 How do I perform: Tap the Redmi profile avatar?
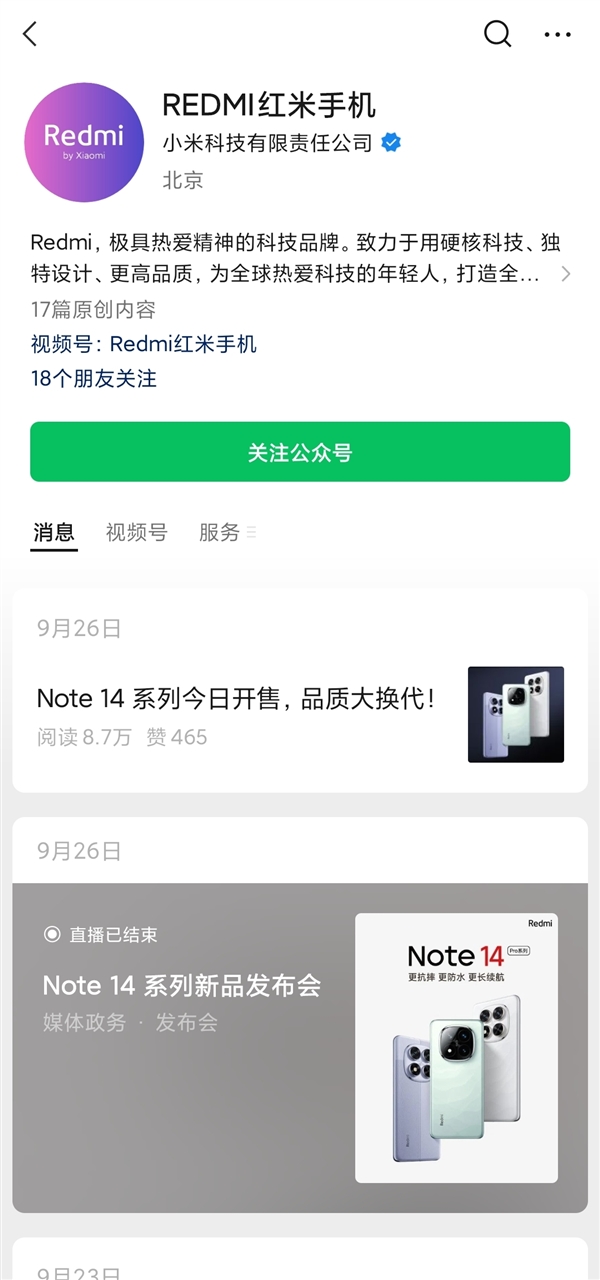tap(84, 143)
